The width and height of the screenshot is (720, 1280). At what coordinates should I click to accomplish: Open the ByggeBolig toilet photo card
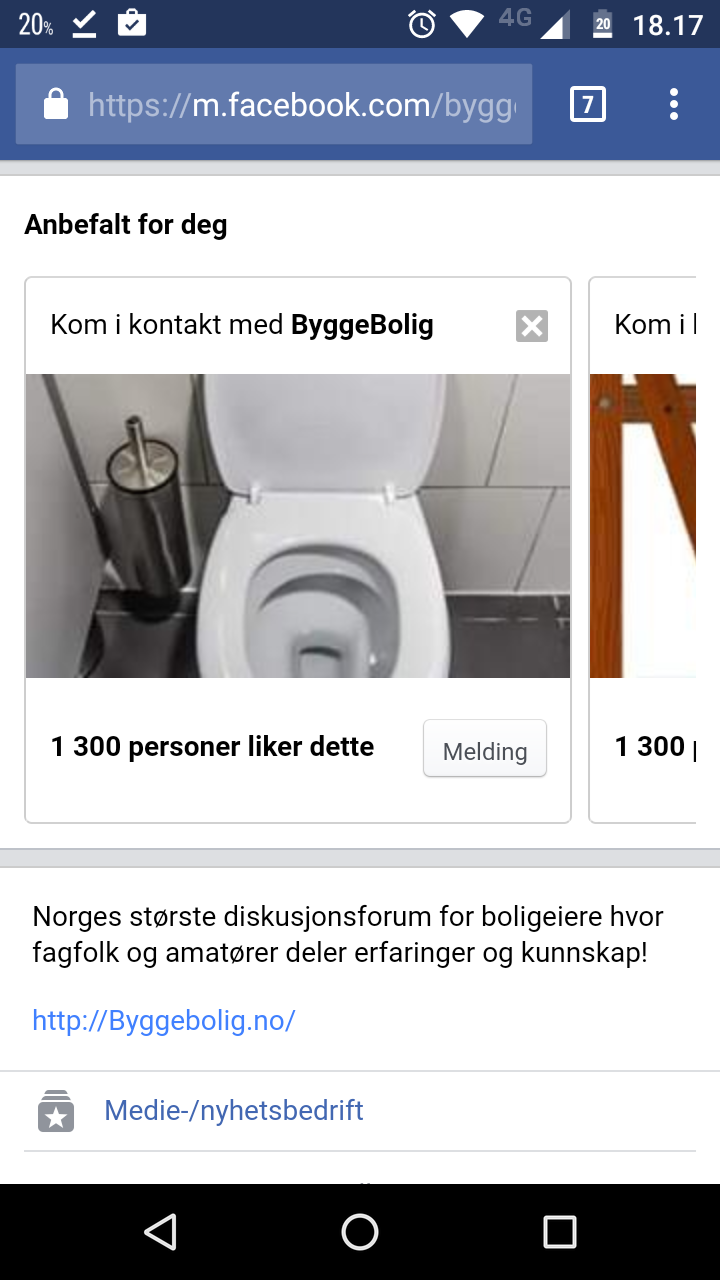coord(298,526)
